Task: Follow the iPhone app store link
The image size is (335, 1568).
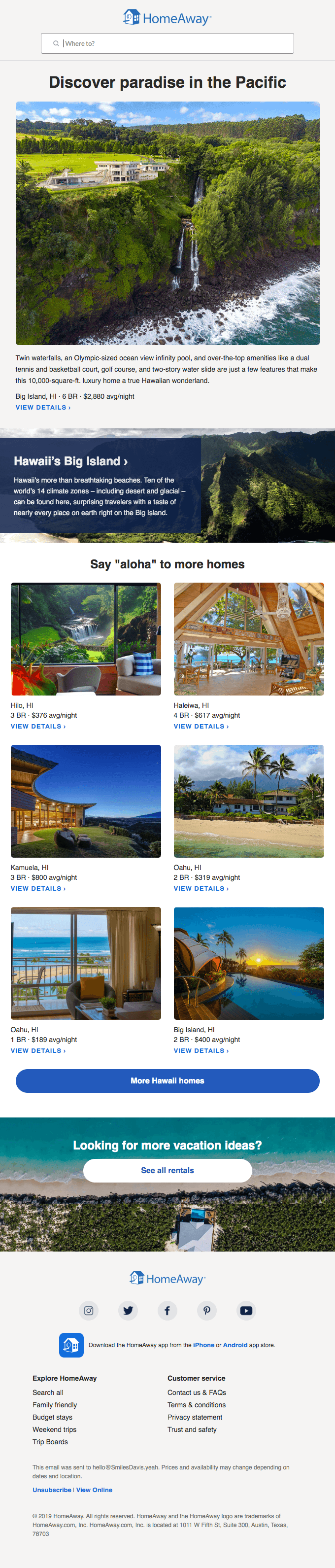Action: pyautogui.click(x=203, y=1345)
